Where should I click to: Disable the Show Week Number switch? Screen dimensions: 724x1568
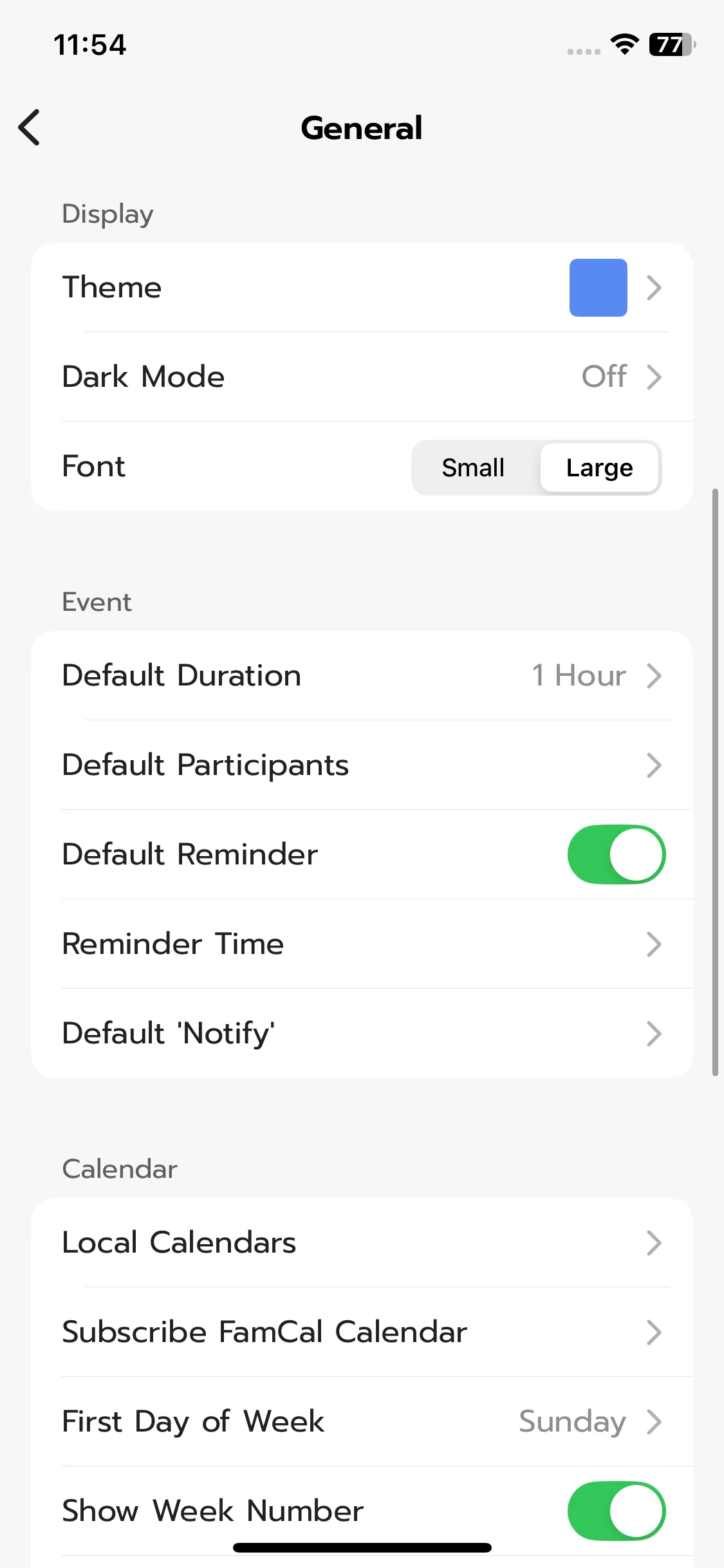616,1511
